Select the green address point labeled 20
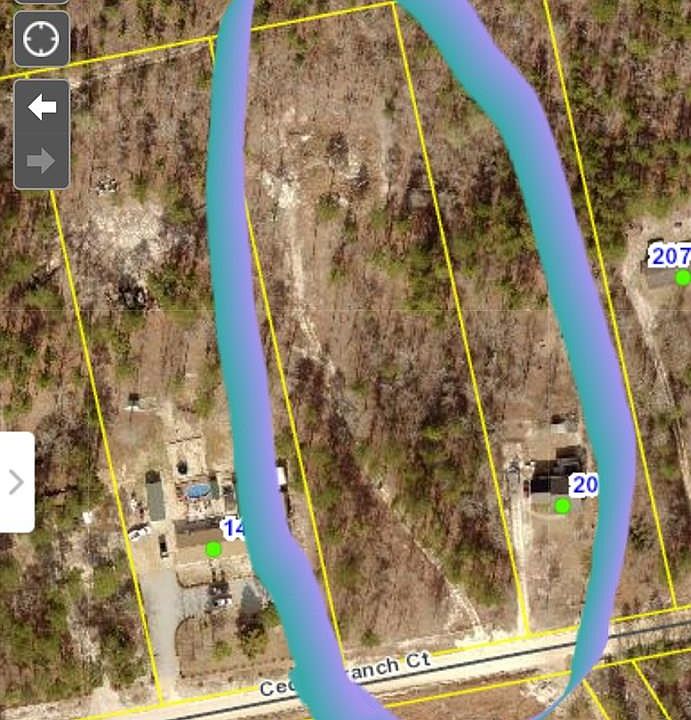 [562, 506]
